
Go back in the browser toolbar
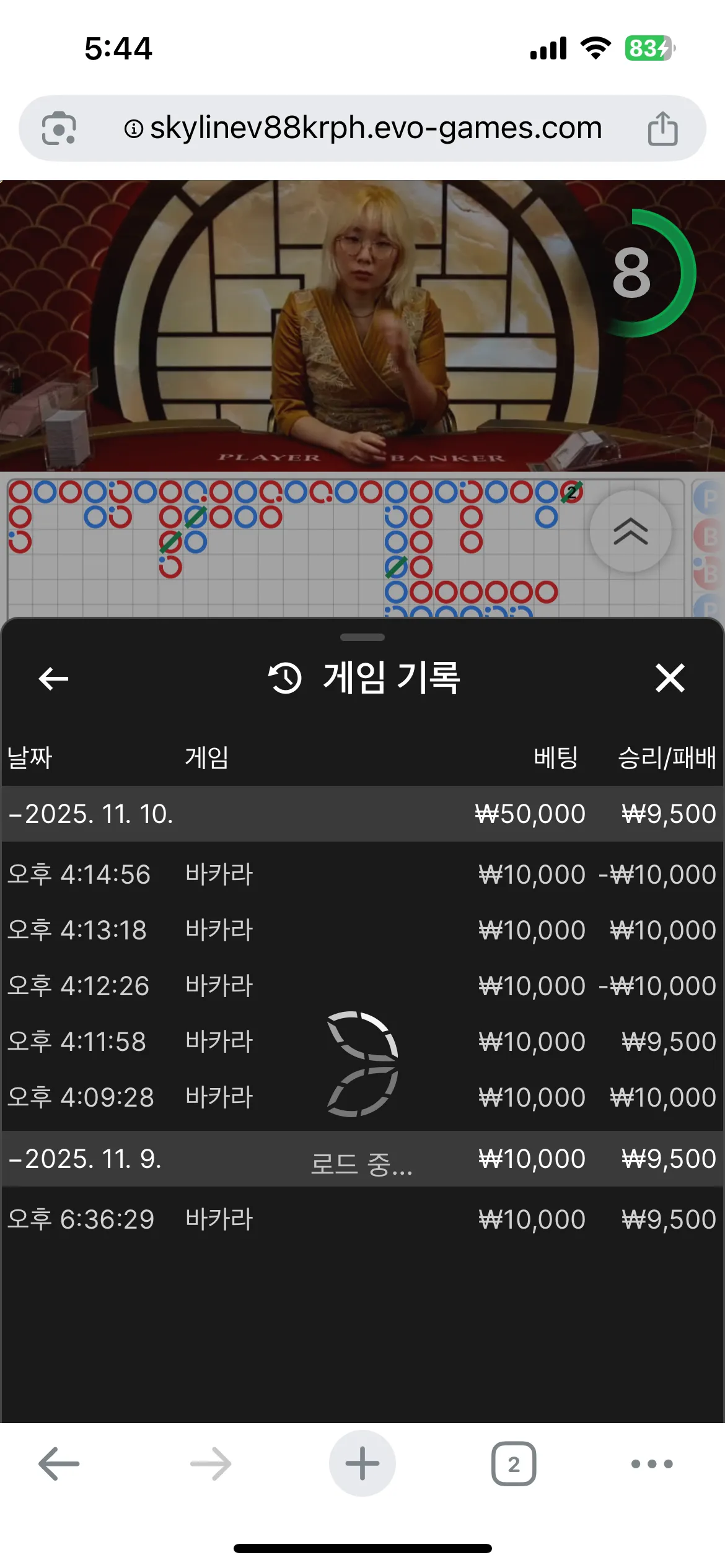[x=59, y=1464]
